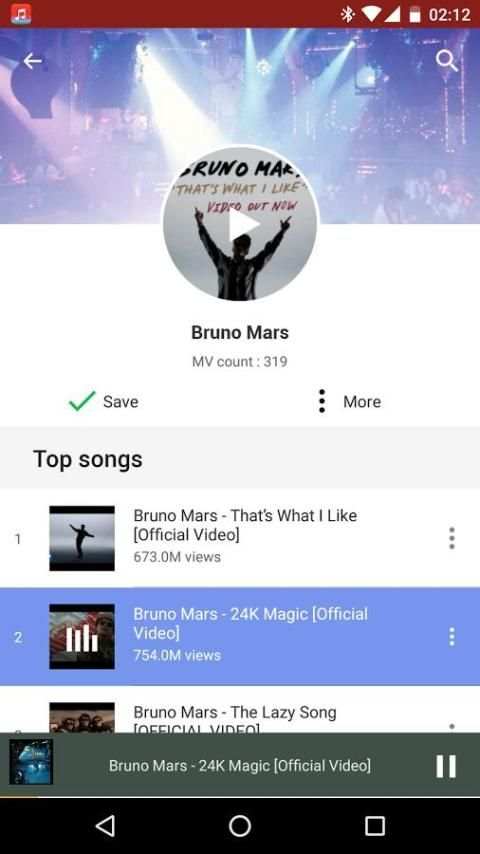Open the More options button
480x854 pixels.
tap(349, 401)
